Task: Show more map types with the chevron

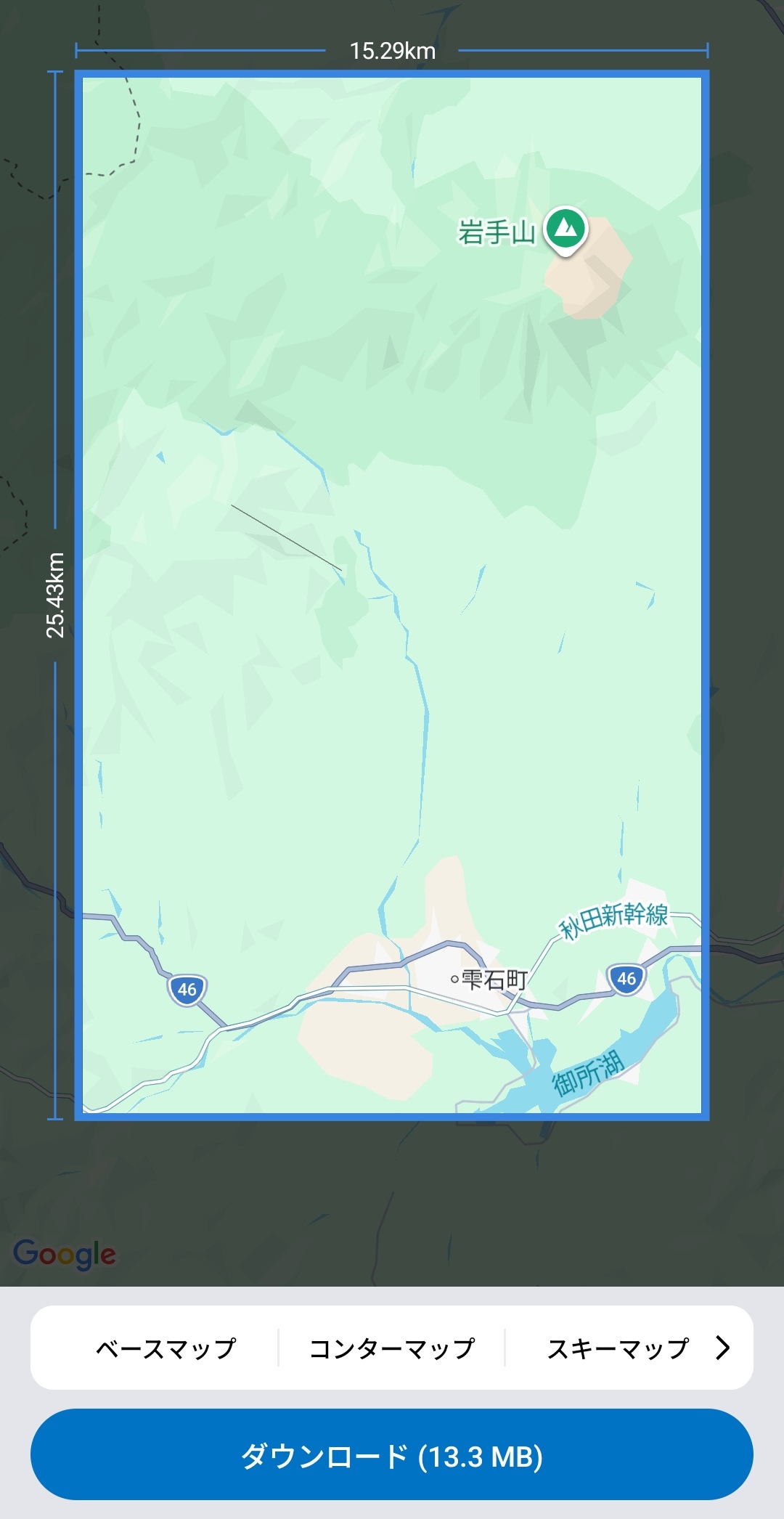Action: [x=722, y=1348]
